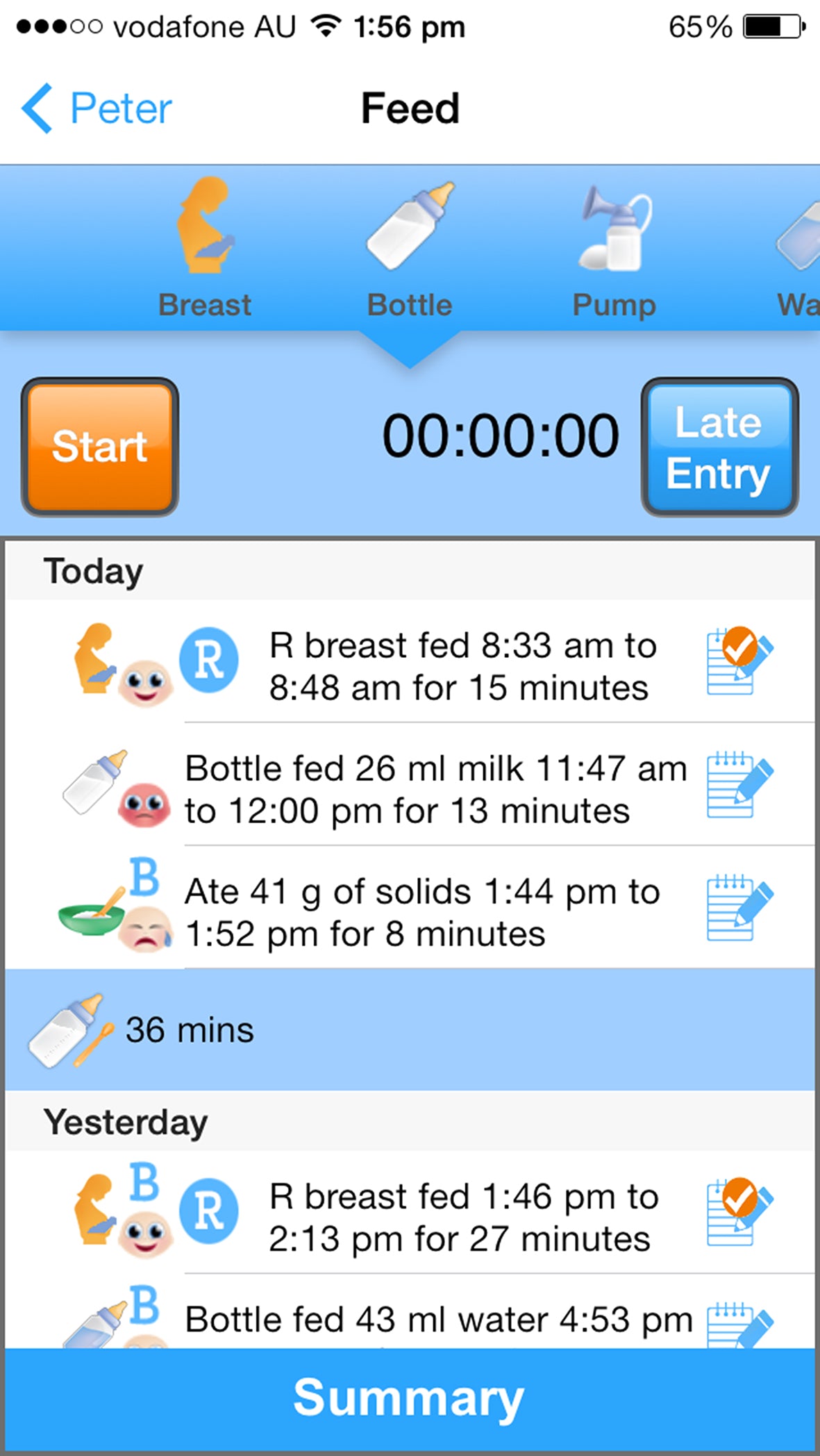The image size is (820, 1456).
Task: Add a Late Entry
Action: coord(719,447)
